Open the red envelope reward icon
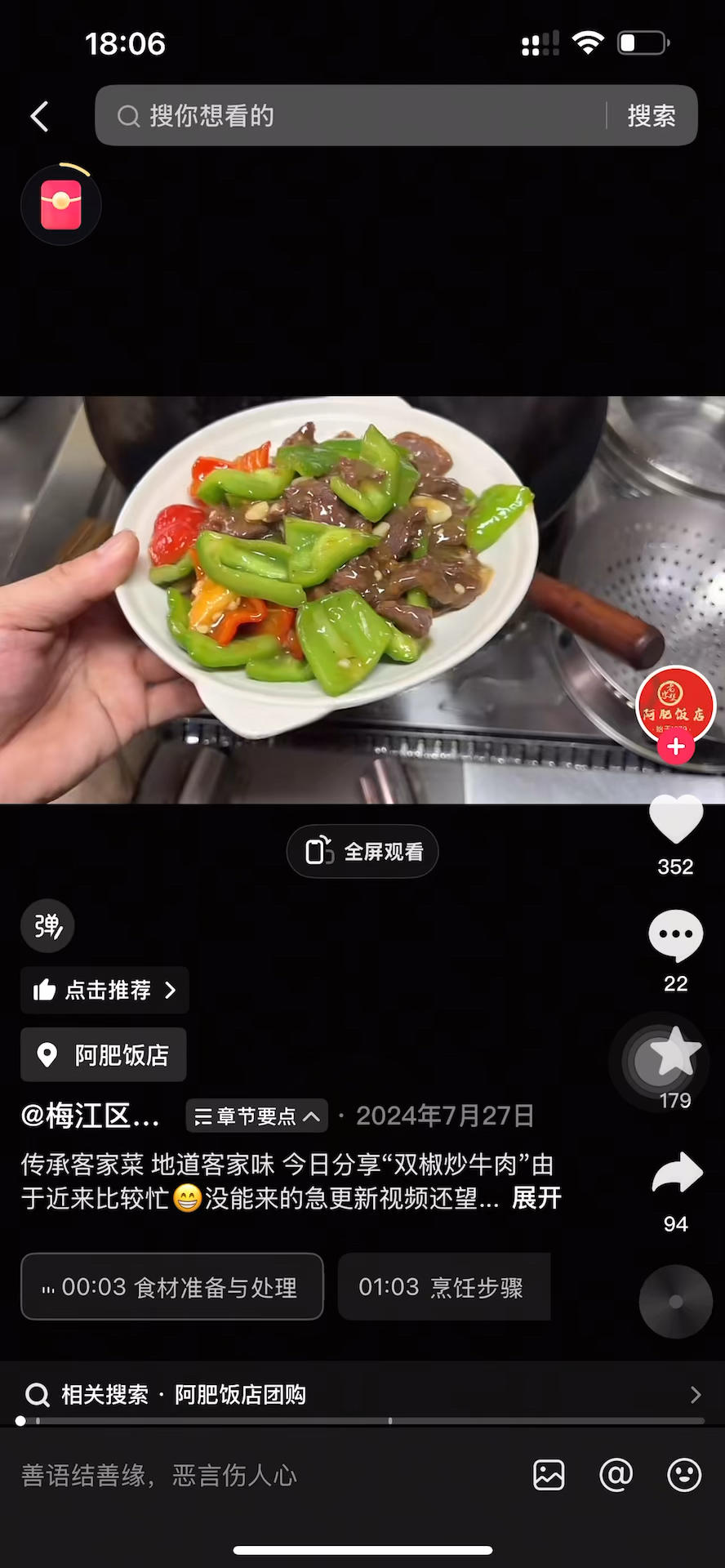 click(x=61, y=204)
